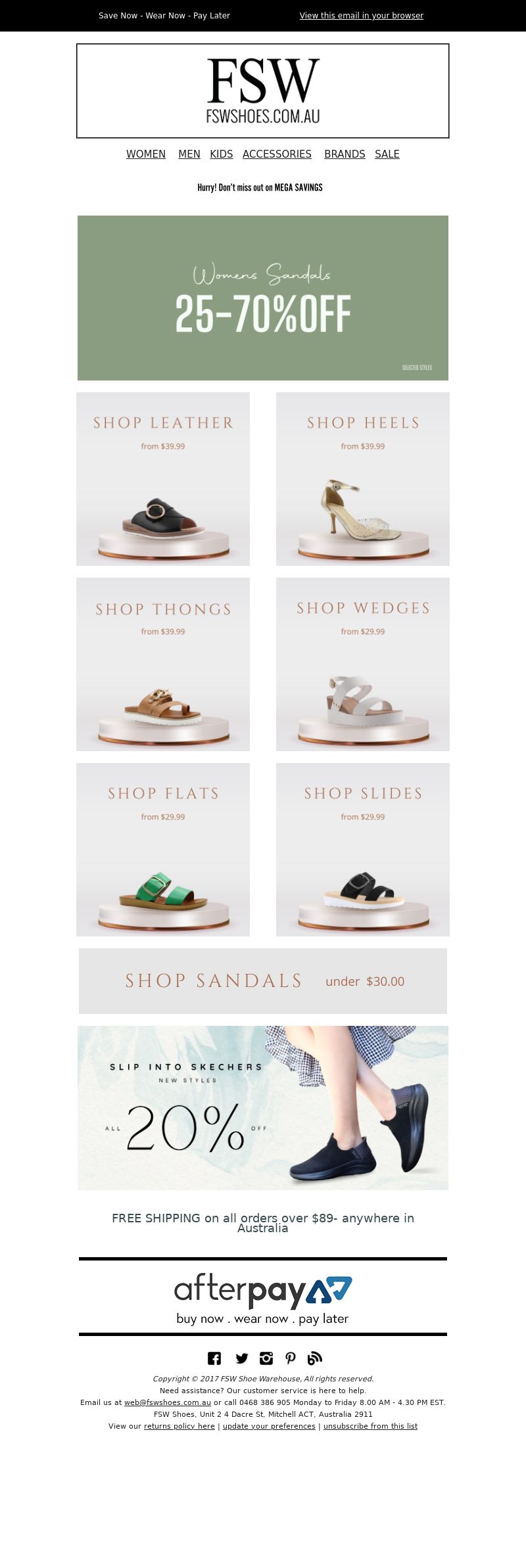Viewport: 526px width, 1568px height.
Task: Open the Womens Sandals 25-70% off banner
Action: coord(263,298)
